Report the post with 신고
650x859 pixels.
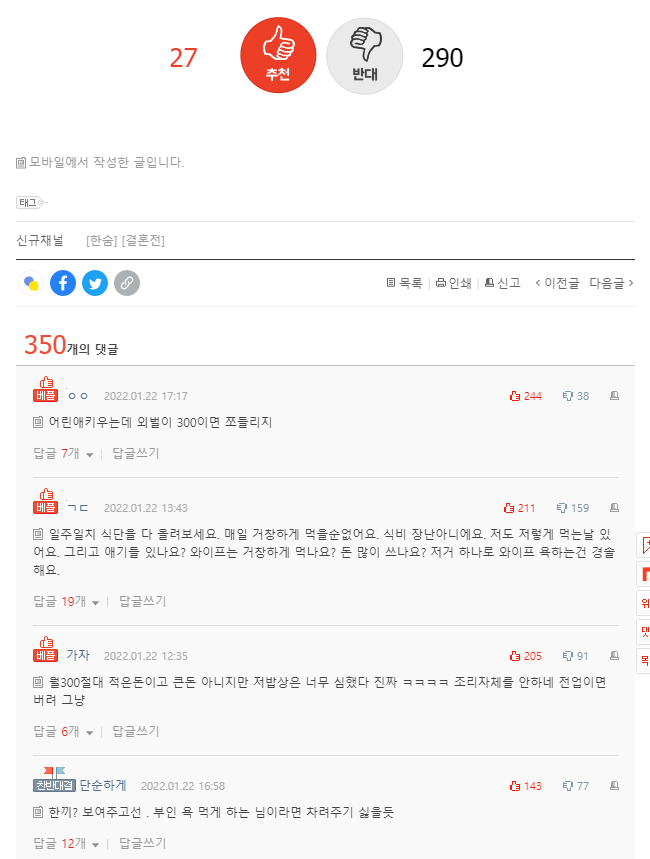tap(503, 283)
